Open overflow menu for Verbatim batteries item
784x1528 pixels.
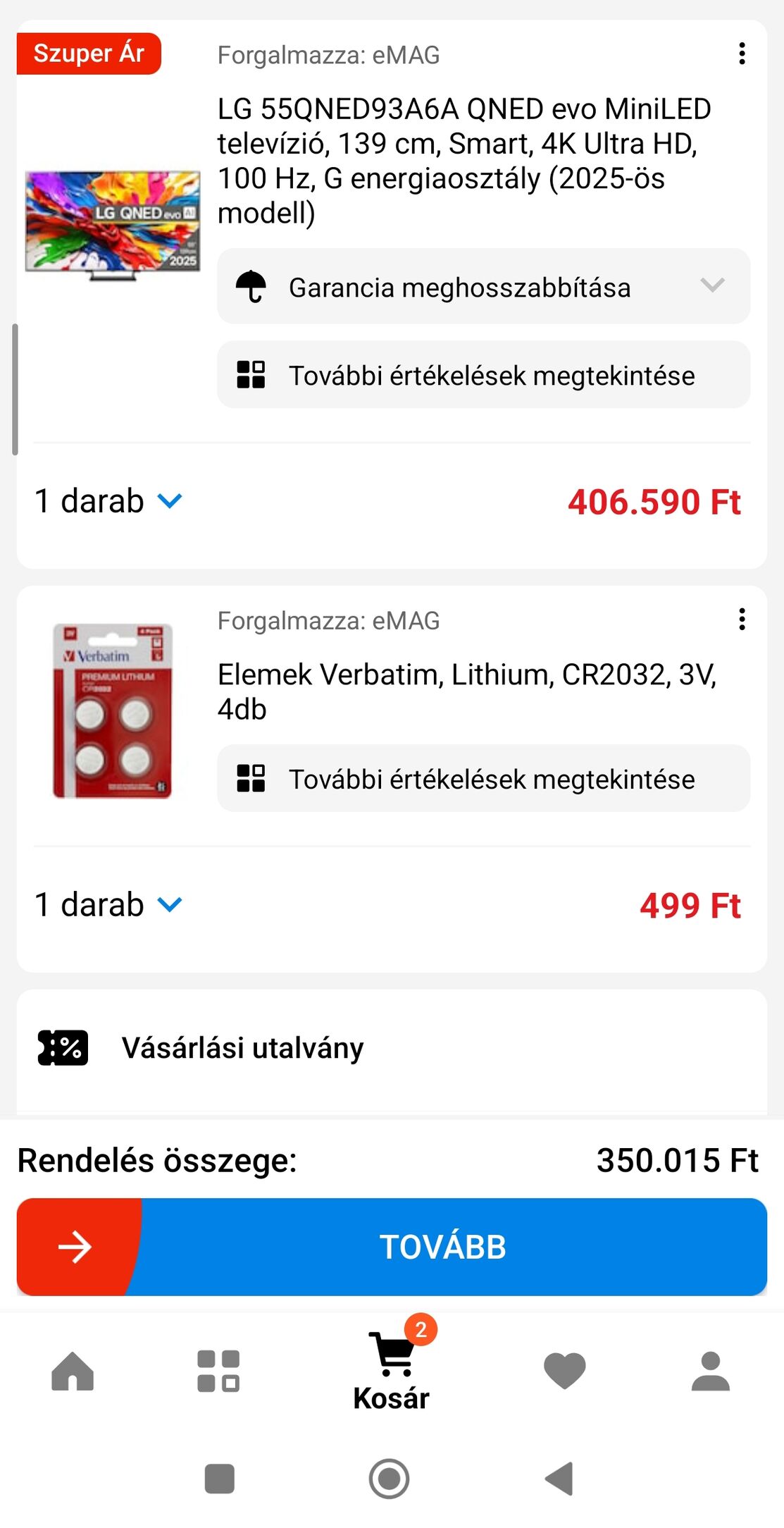(x=742, y=620)
